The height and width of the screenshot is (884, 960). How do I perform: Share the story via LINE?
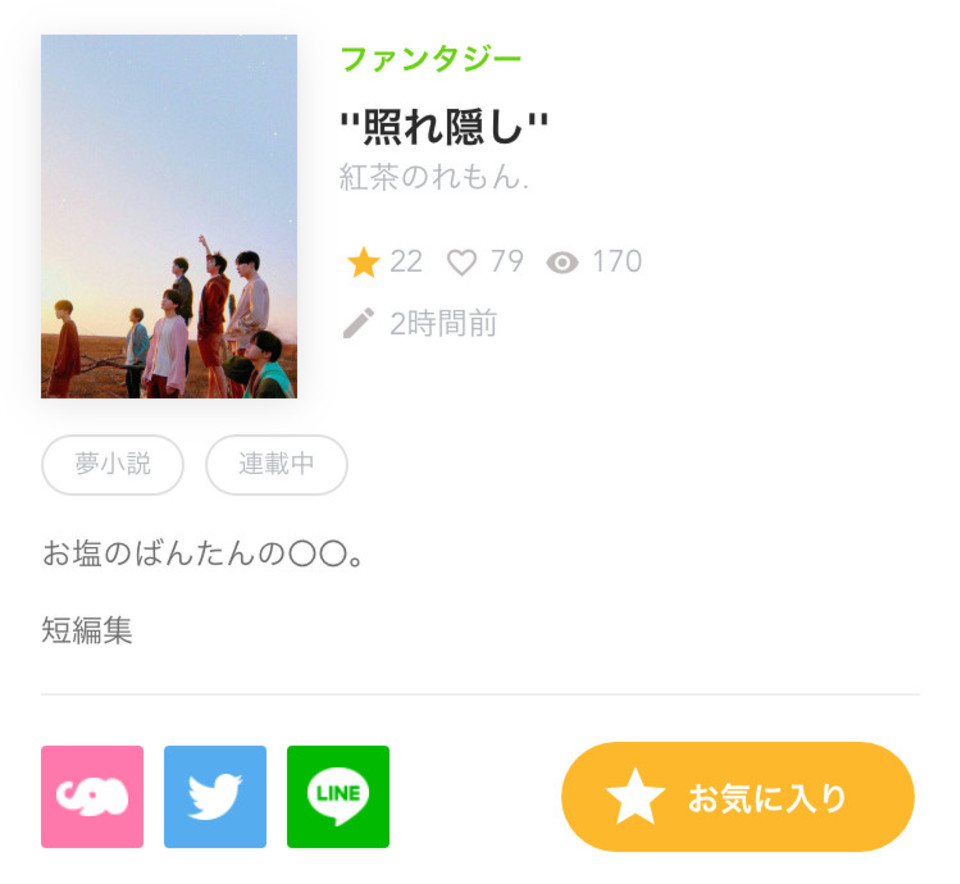click(338, 797)
